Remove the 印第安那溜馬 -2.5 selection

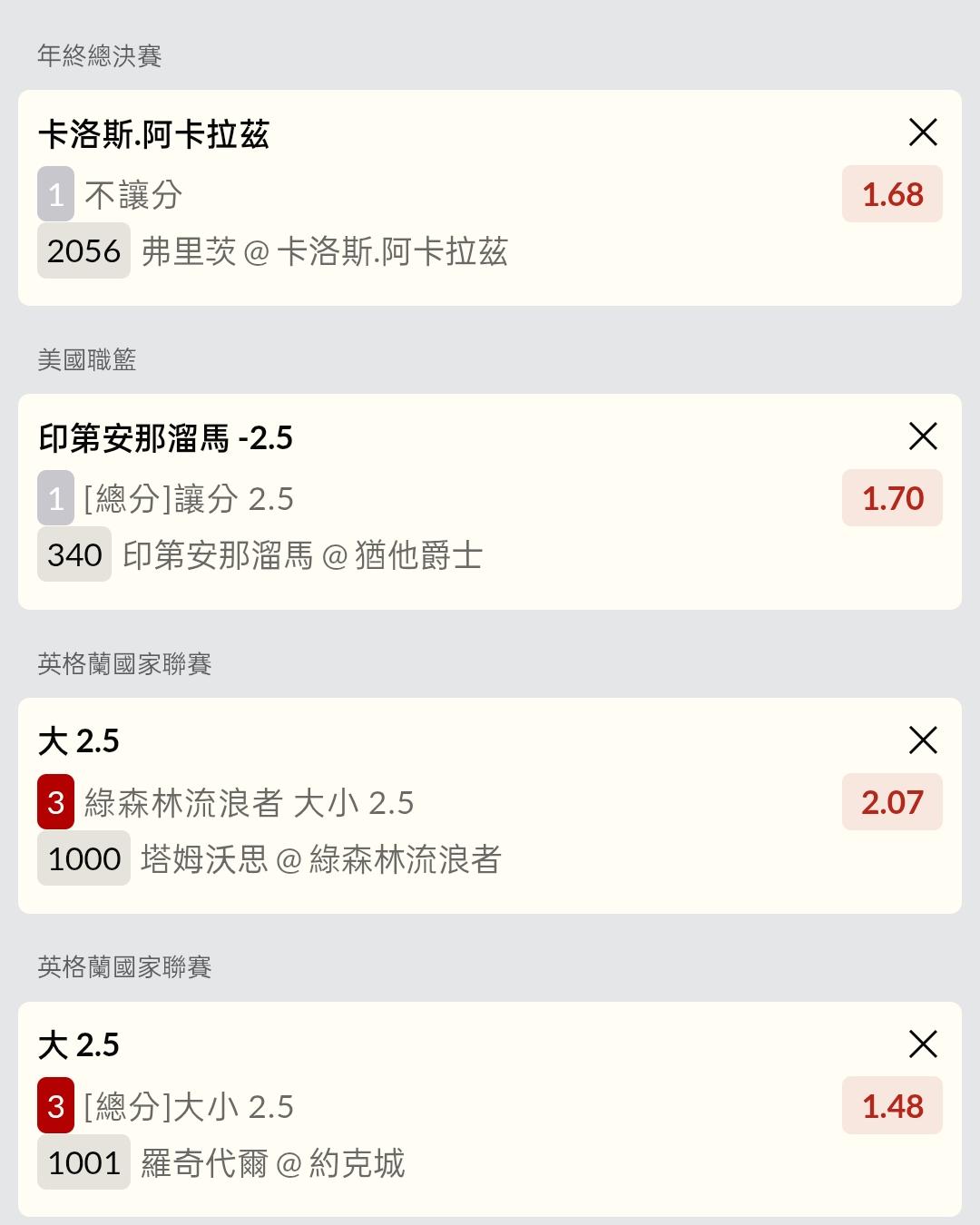click(923, 436)
